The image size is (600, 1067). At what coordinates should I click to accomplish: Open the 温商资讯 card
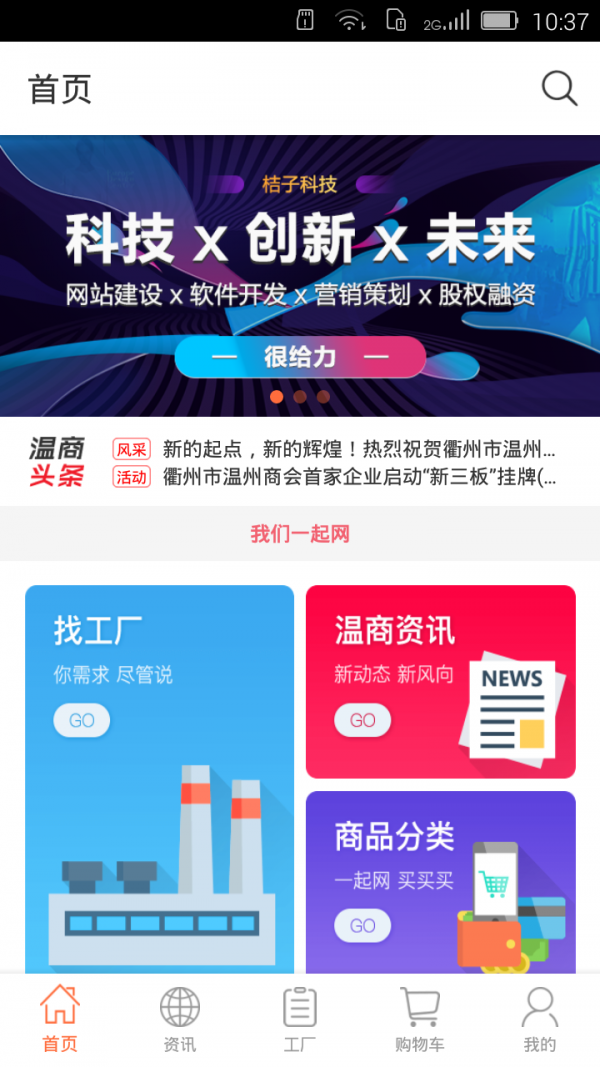tap(440, 681)
